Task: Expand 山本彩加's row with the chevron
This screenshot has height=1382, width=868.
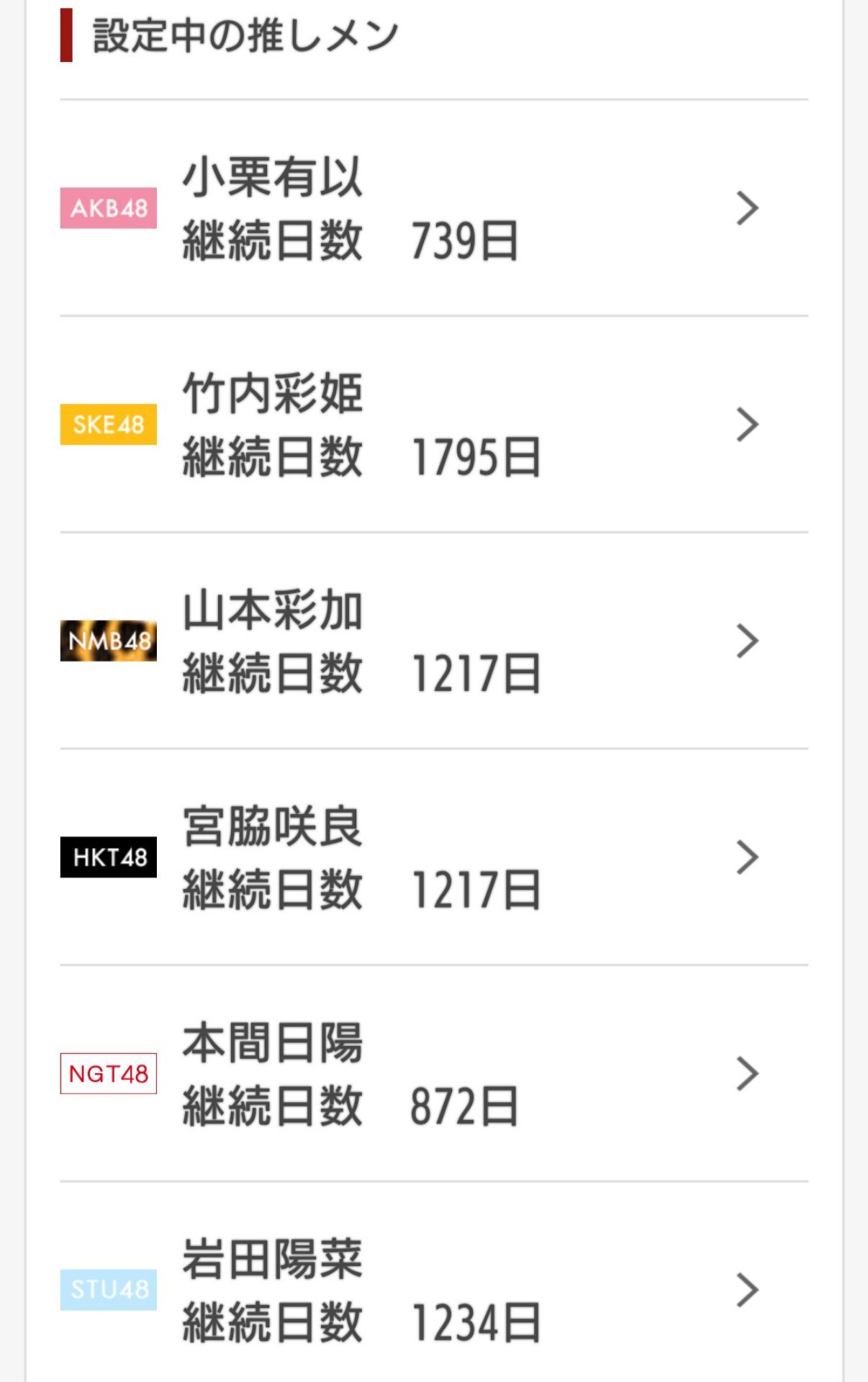Action: (749, 640)
